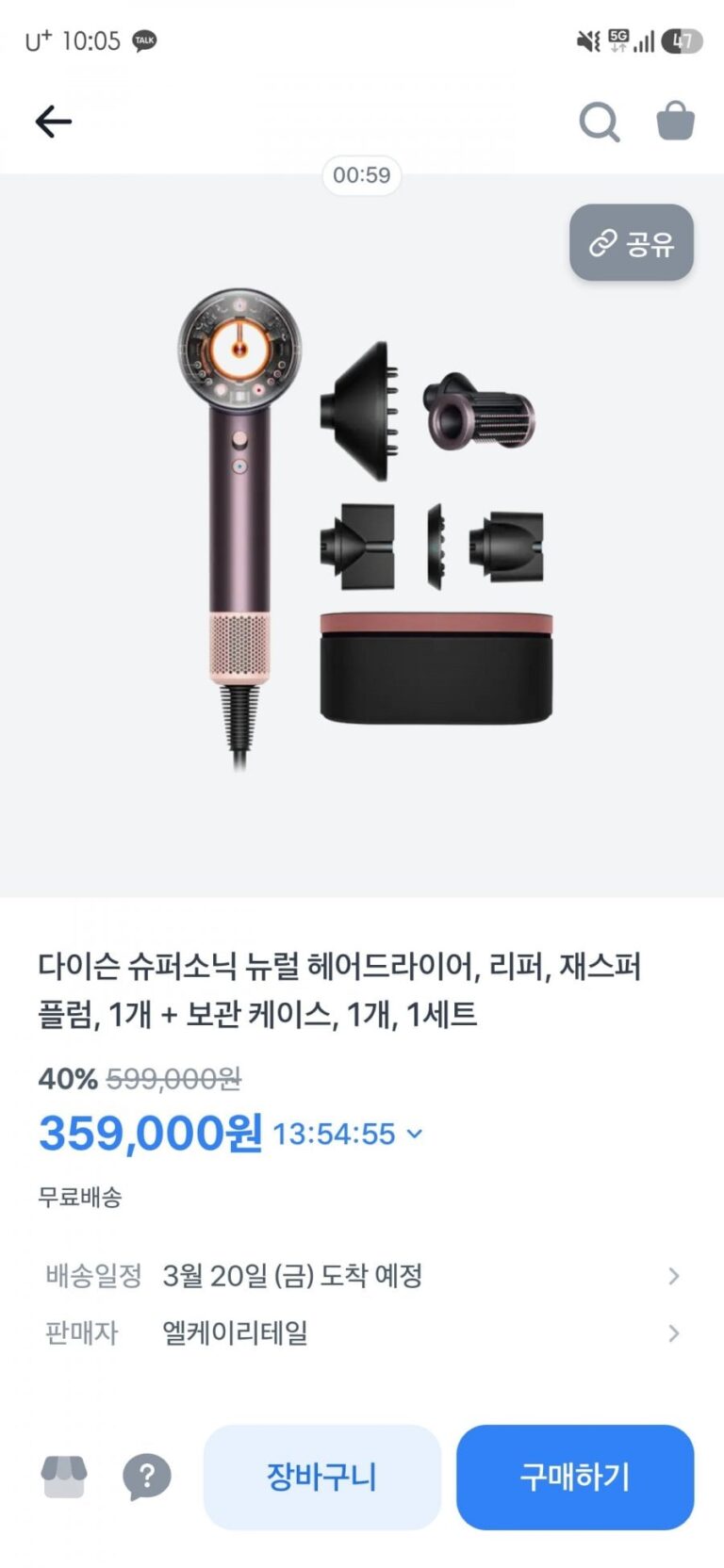Viewport: 724px width, 1568px height.
Task: Go back using the arrow icon
Action: point(54,122)
